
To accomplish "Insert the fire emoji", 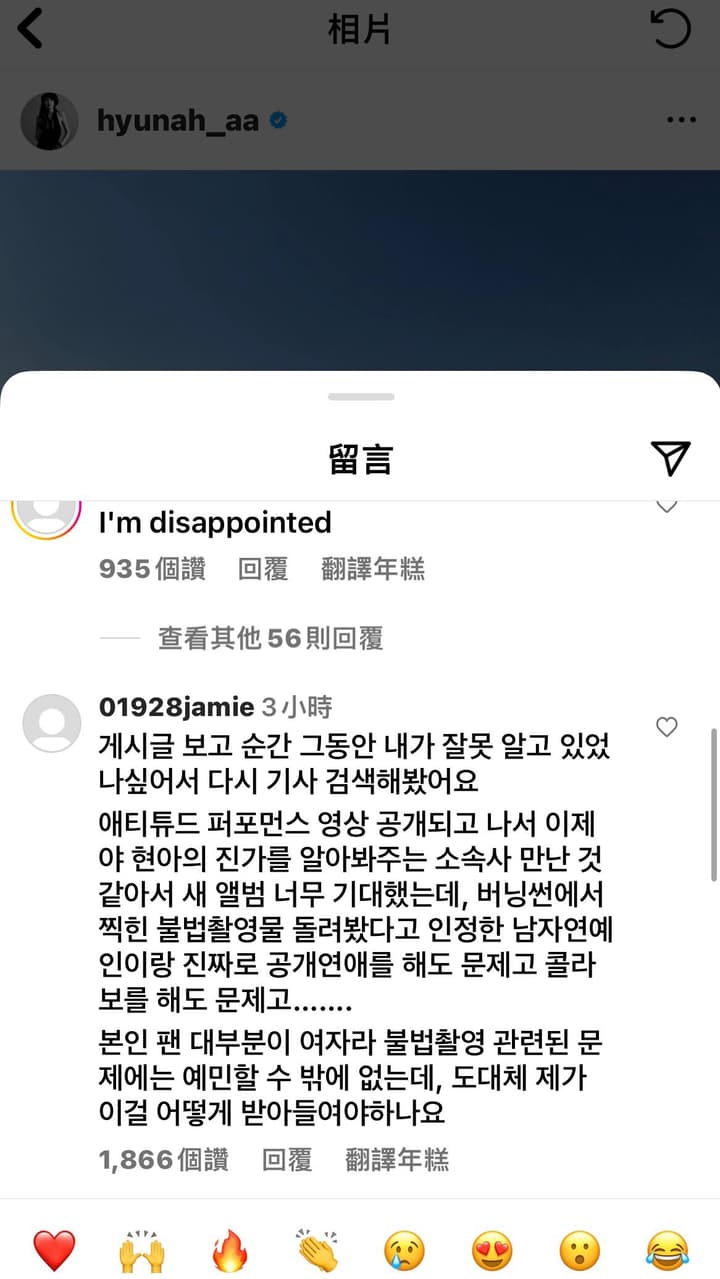I will pos(229,1250).
